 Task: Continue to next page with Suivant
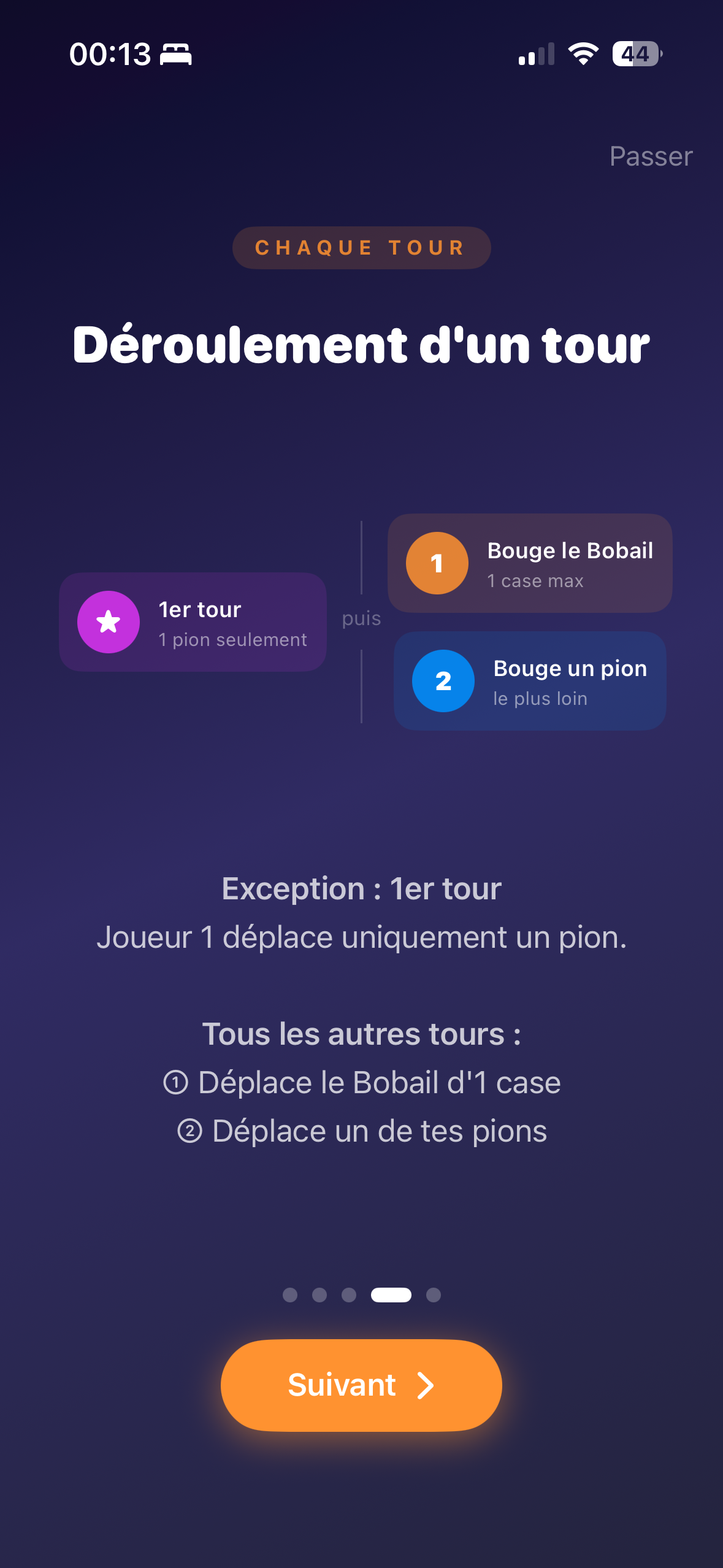361,1385
